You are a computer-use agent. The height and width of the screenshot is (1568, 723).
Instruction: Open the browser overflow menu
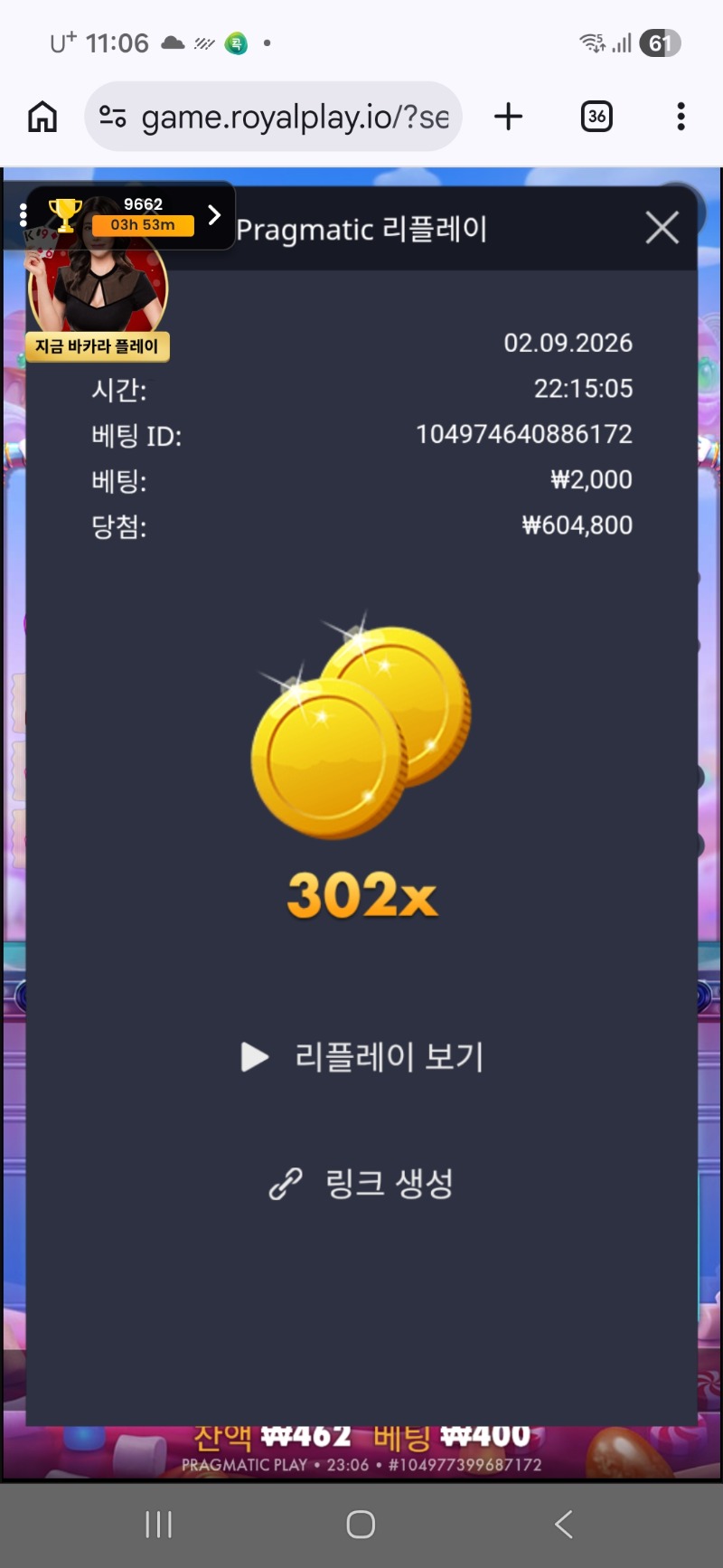[681, 117]
